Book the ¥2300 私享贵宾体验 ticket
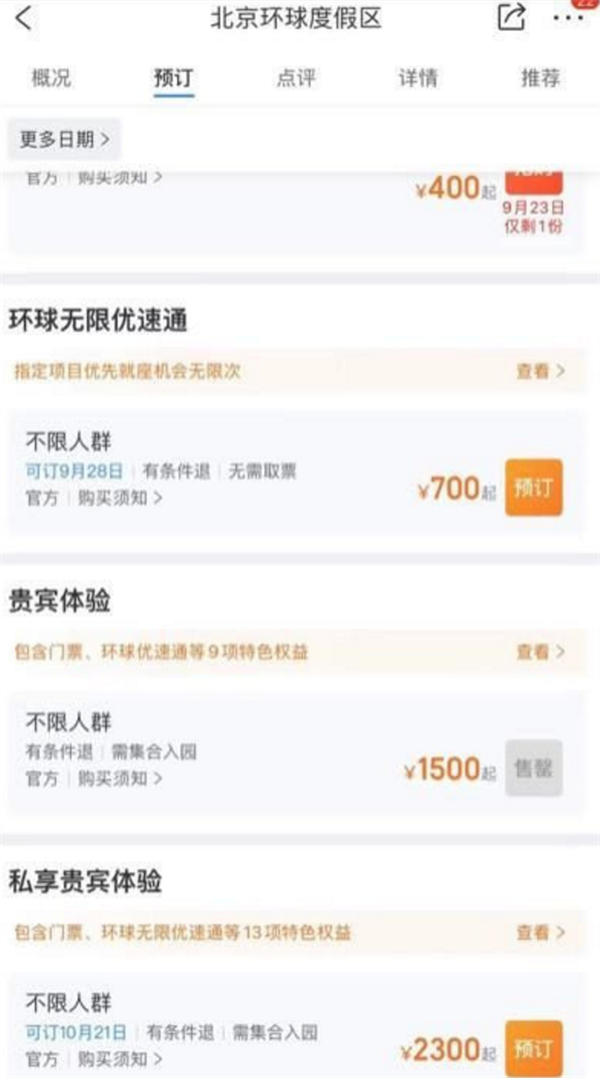The height and width of the screenshot is (1078, 600). [533, 1048]
